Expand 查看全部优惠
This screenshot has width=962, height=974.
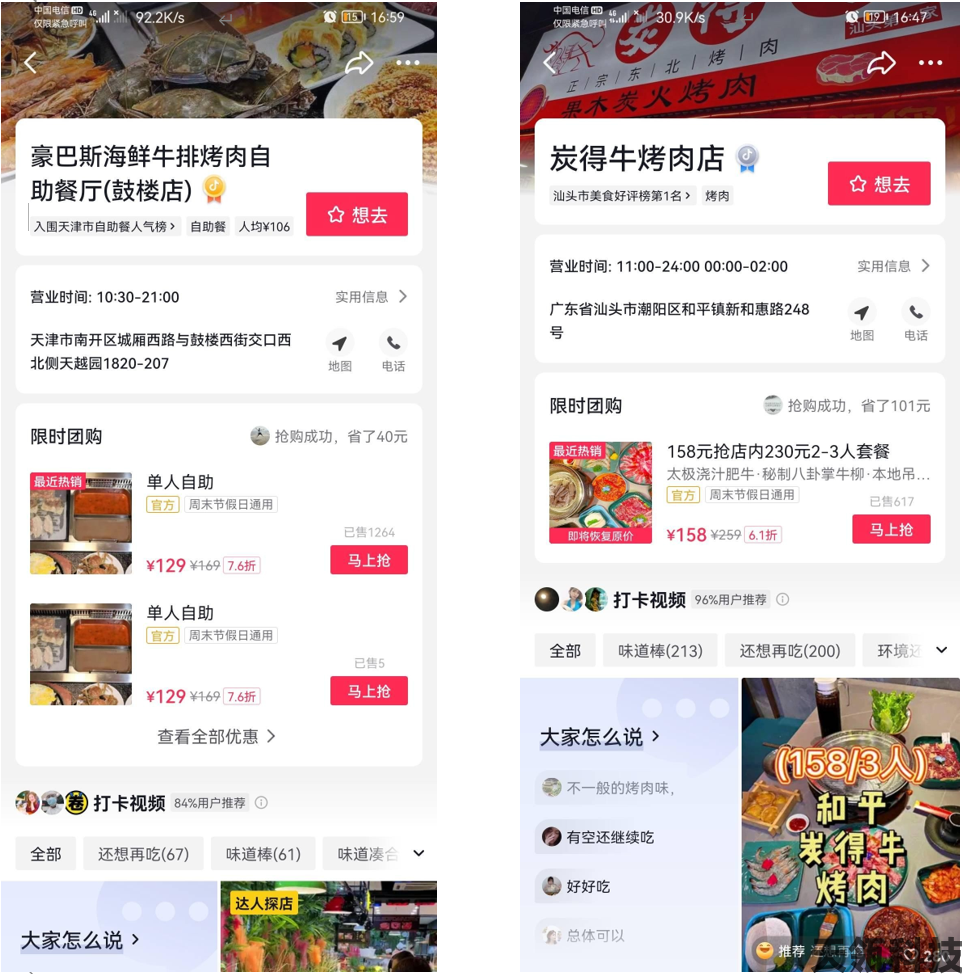(x=216, y=736)
